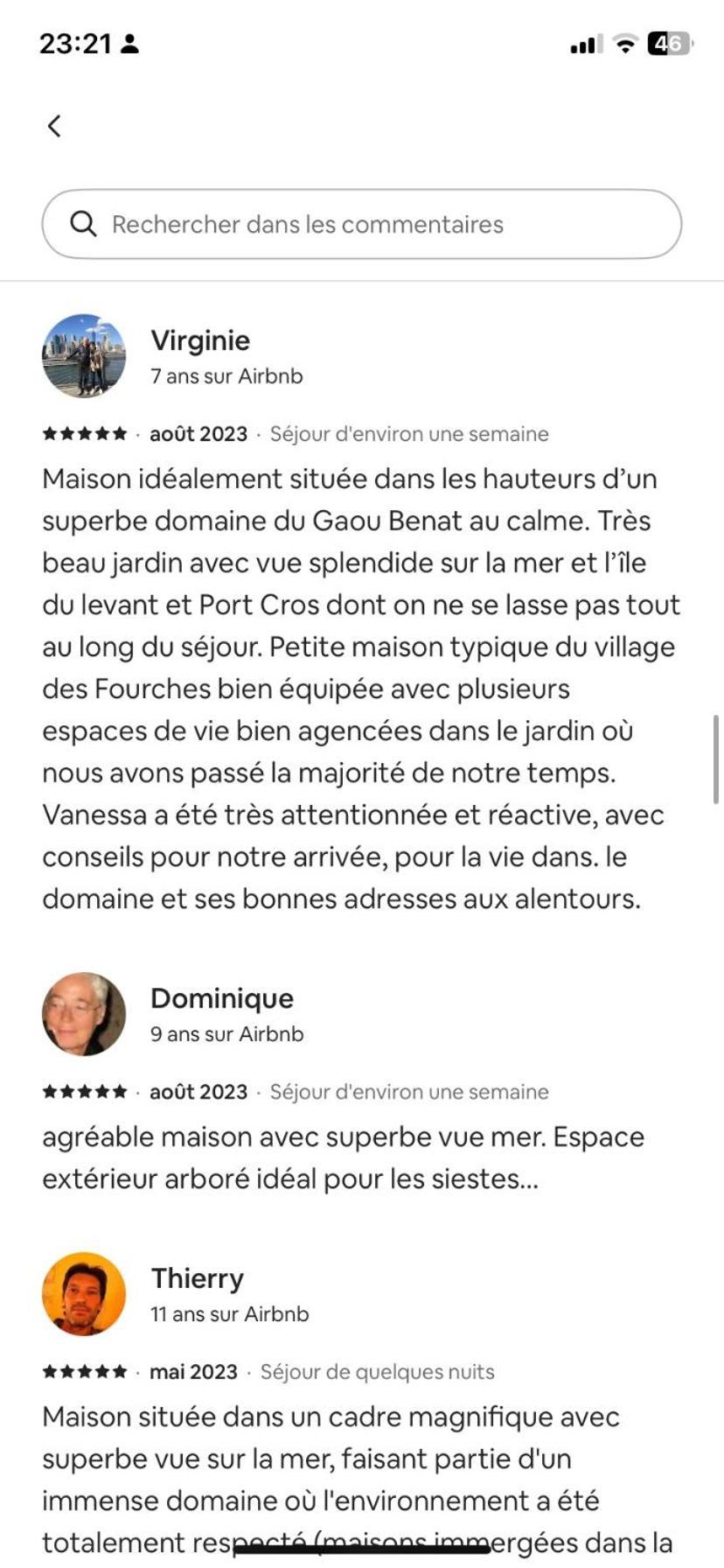View Thierry's profile photo
Screen dimensions: 724x1568
(84, 1294)
